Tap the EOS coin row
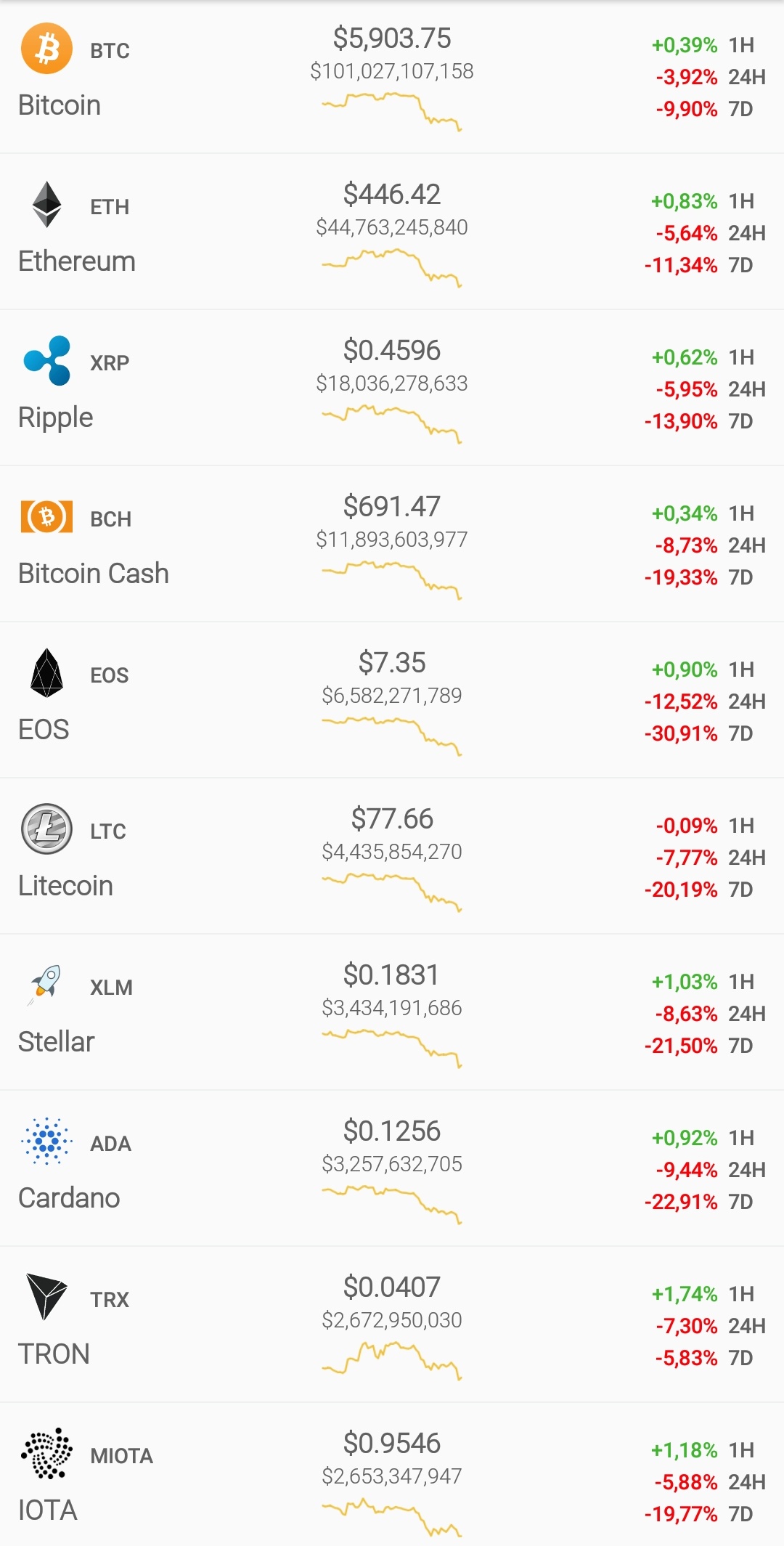784x1546 pixels. (x=392, y=701)
